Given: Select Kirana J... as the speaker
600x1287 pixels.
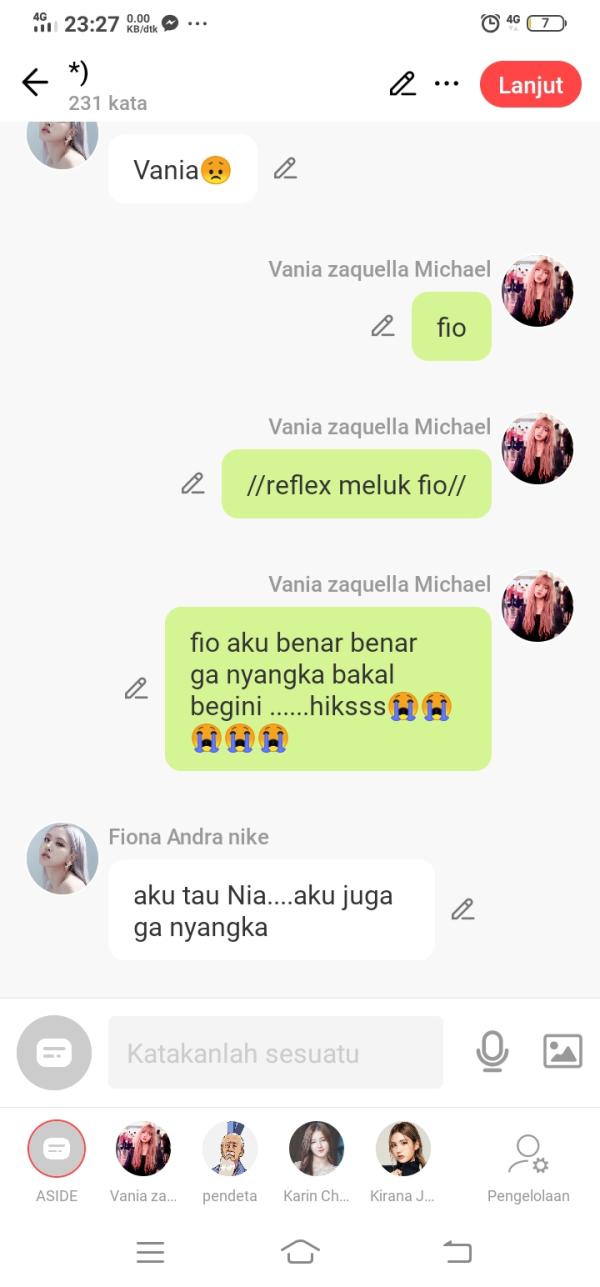Looking at the screenshot, I should click(x=403, y=1149).
